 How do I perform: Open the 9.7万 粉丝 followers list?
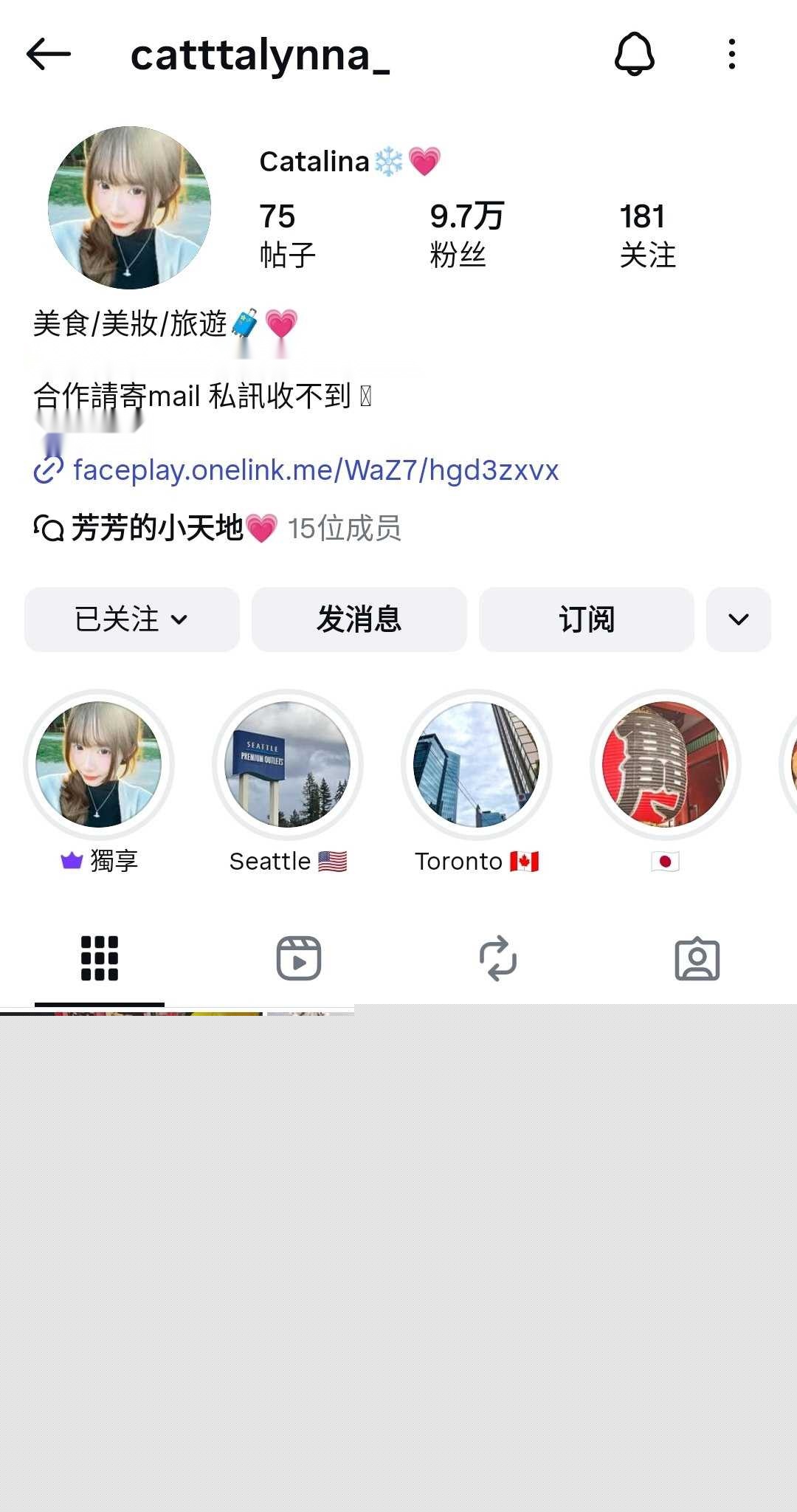(466, 234)
